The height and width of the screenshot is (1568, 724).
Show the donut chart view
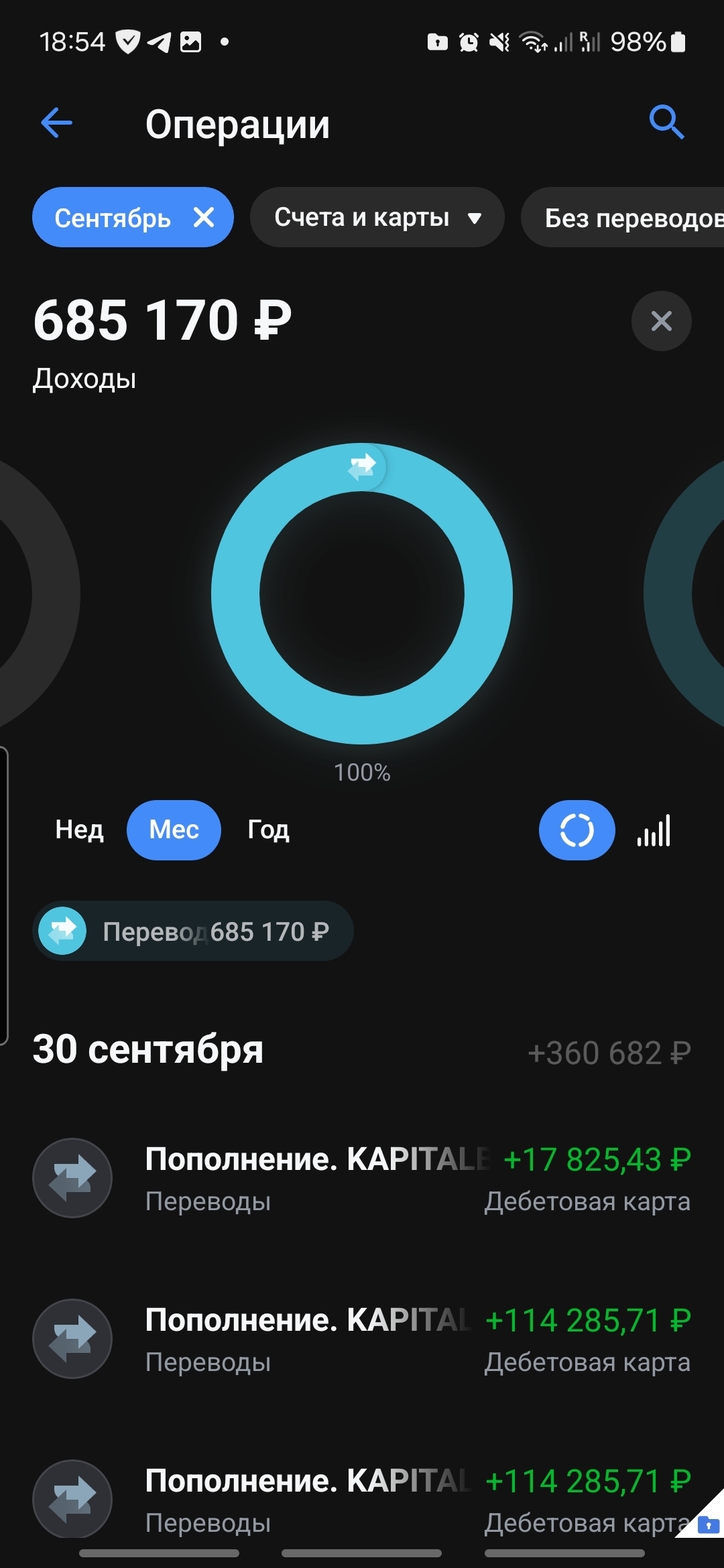click(577, 830)
